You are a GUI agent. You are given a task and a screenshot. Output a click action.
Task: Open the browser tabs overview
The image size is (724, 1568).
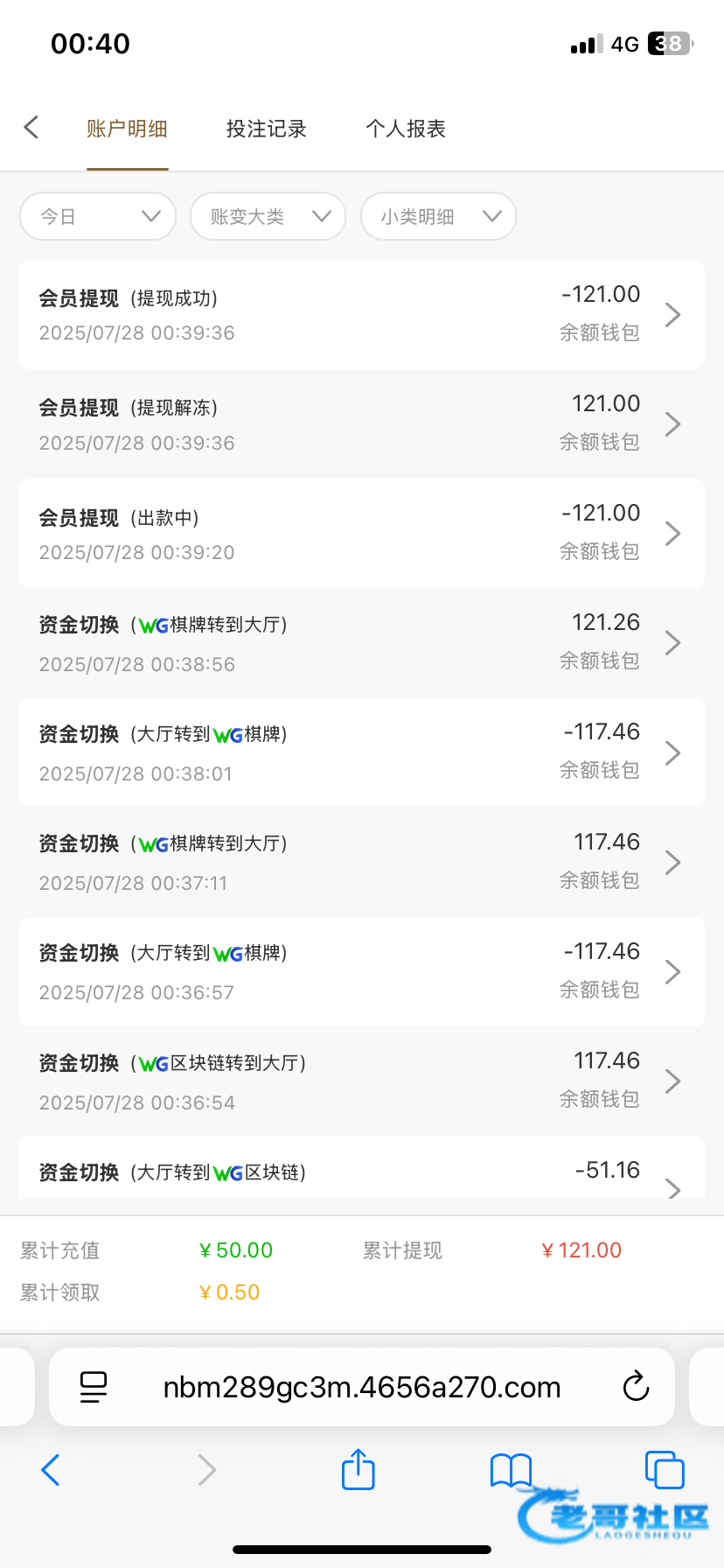click(665, 1469)
